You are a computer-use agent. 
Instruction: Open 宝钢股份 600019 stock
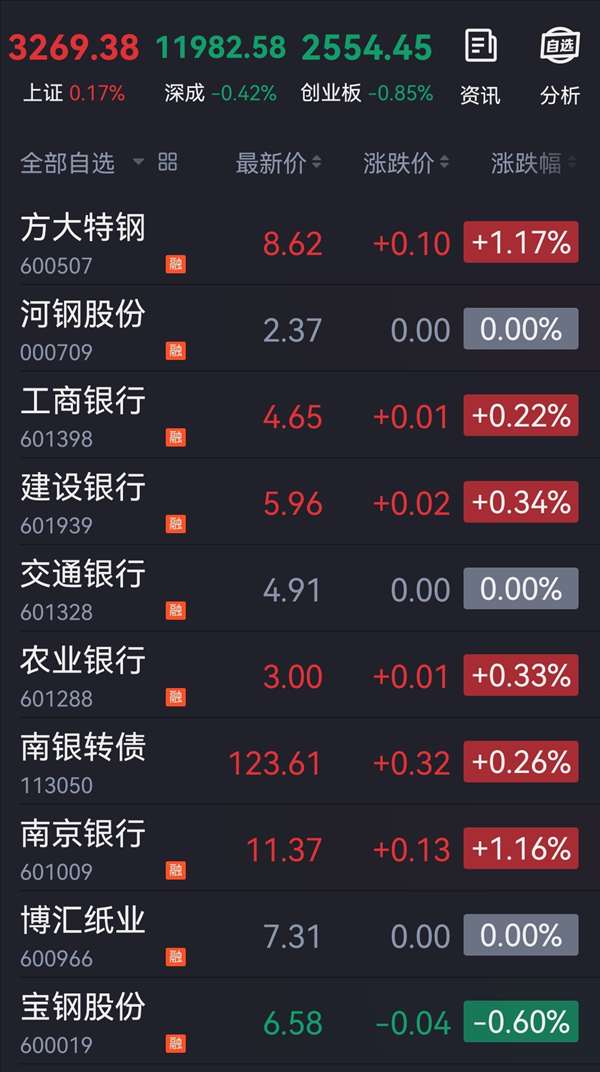click(300, 1021)
